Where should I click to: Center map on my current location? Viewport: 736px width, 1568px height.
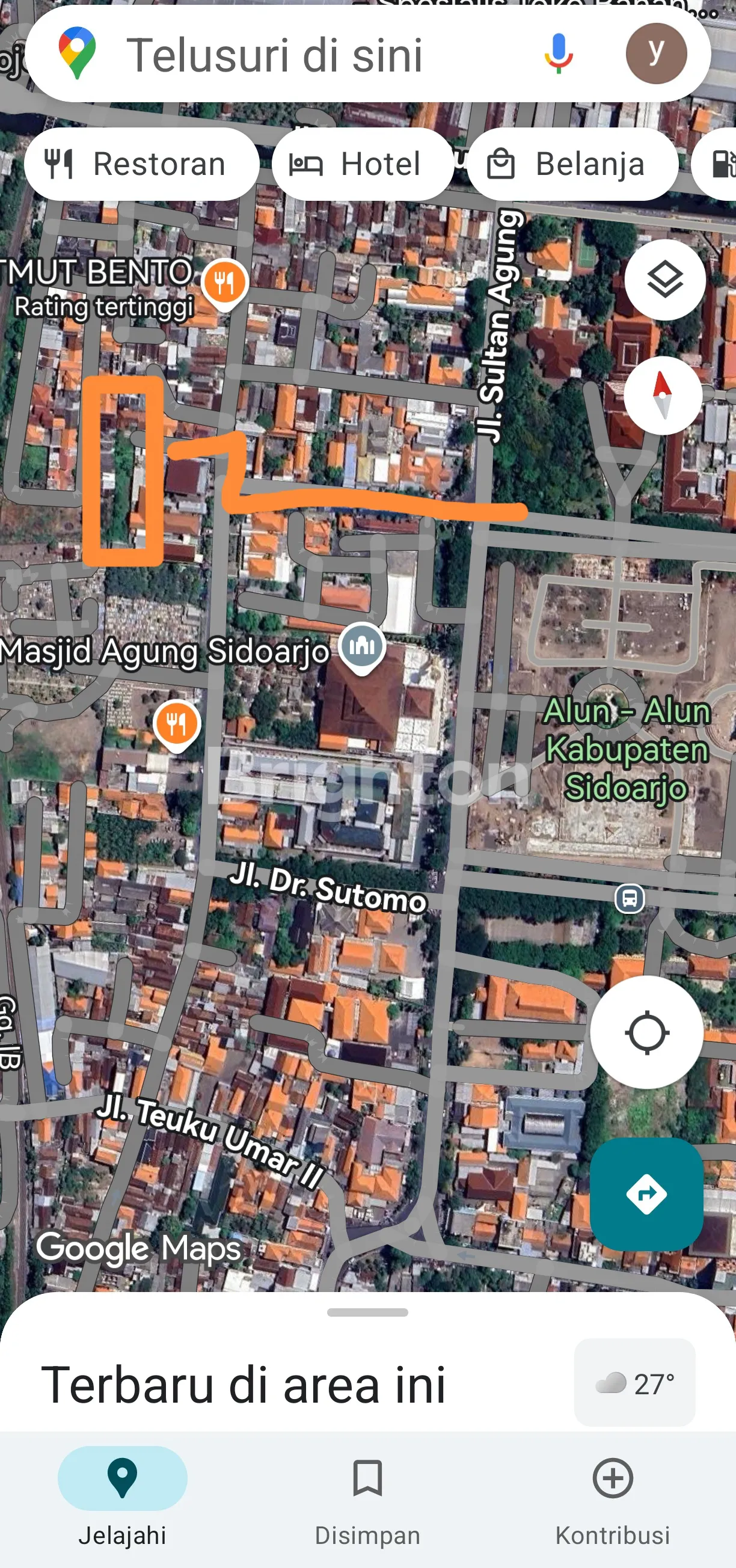click(646, 1032)
